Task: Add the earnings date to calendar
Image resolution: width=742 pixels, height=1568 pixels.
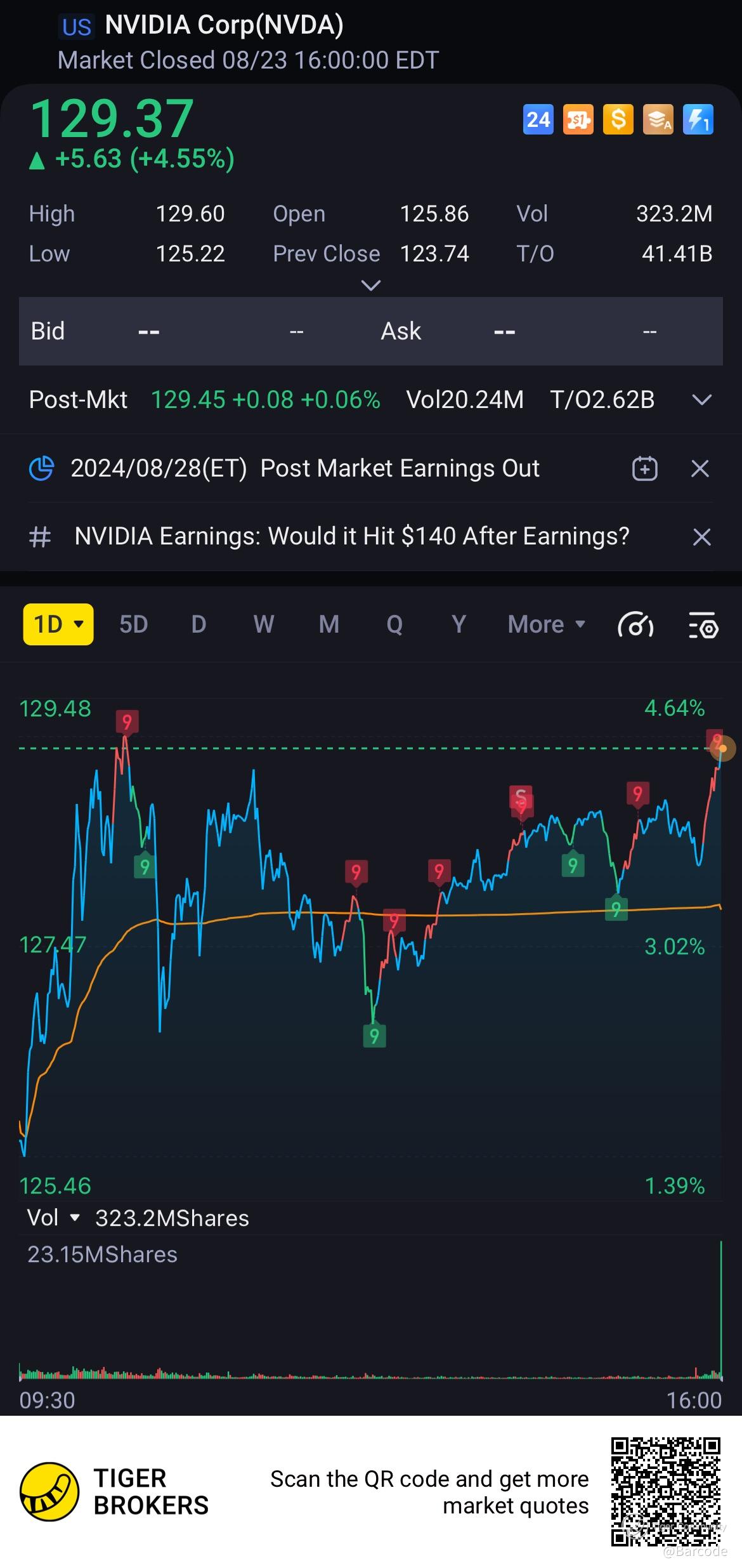Action: [644, 469]
